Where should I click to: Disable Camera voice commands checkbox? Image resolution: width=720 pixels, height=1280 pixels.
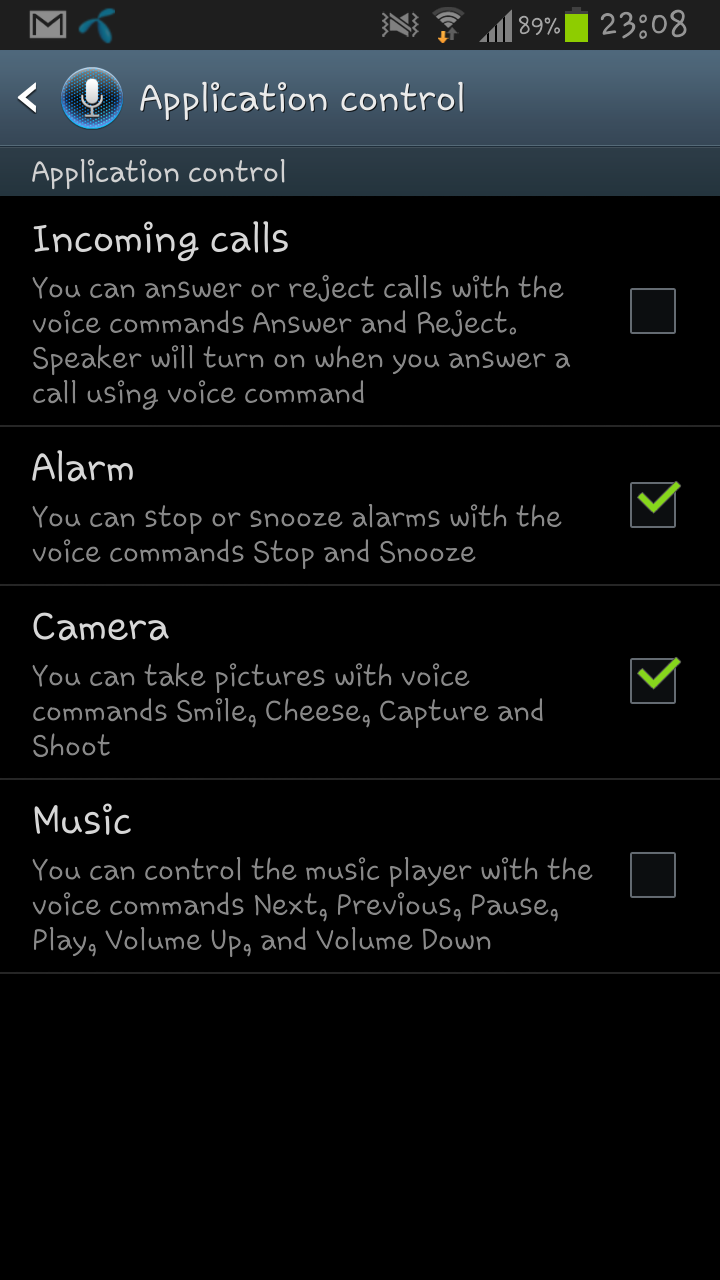[652, 681]
